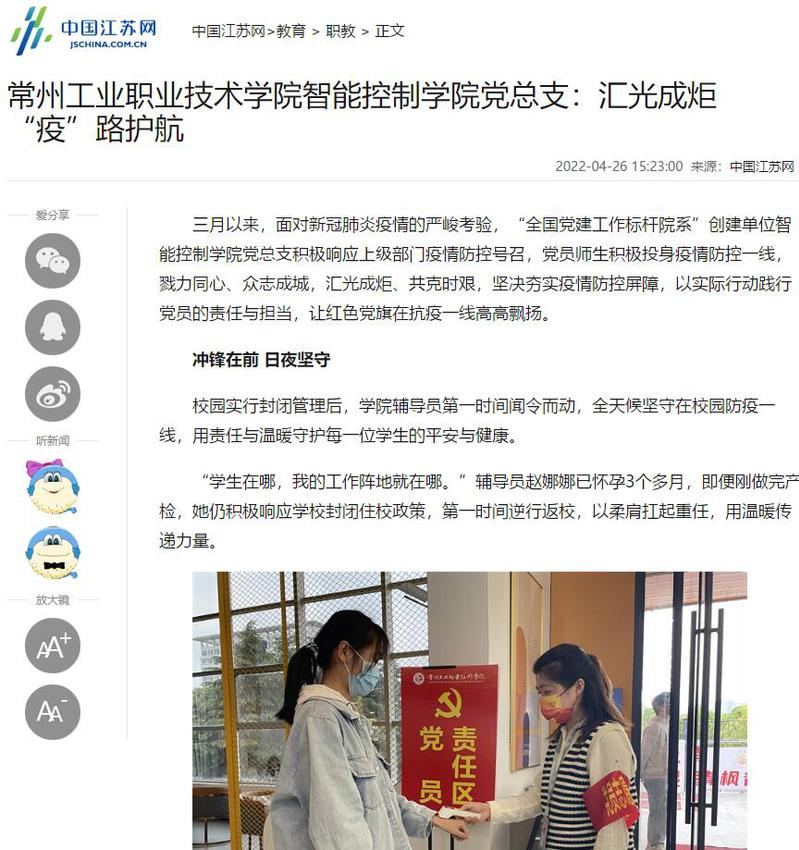The height and width of the screenshot is (850, 799).
Task: Decrease text size with A- button
Action: click(52, 711)
